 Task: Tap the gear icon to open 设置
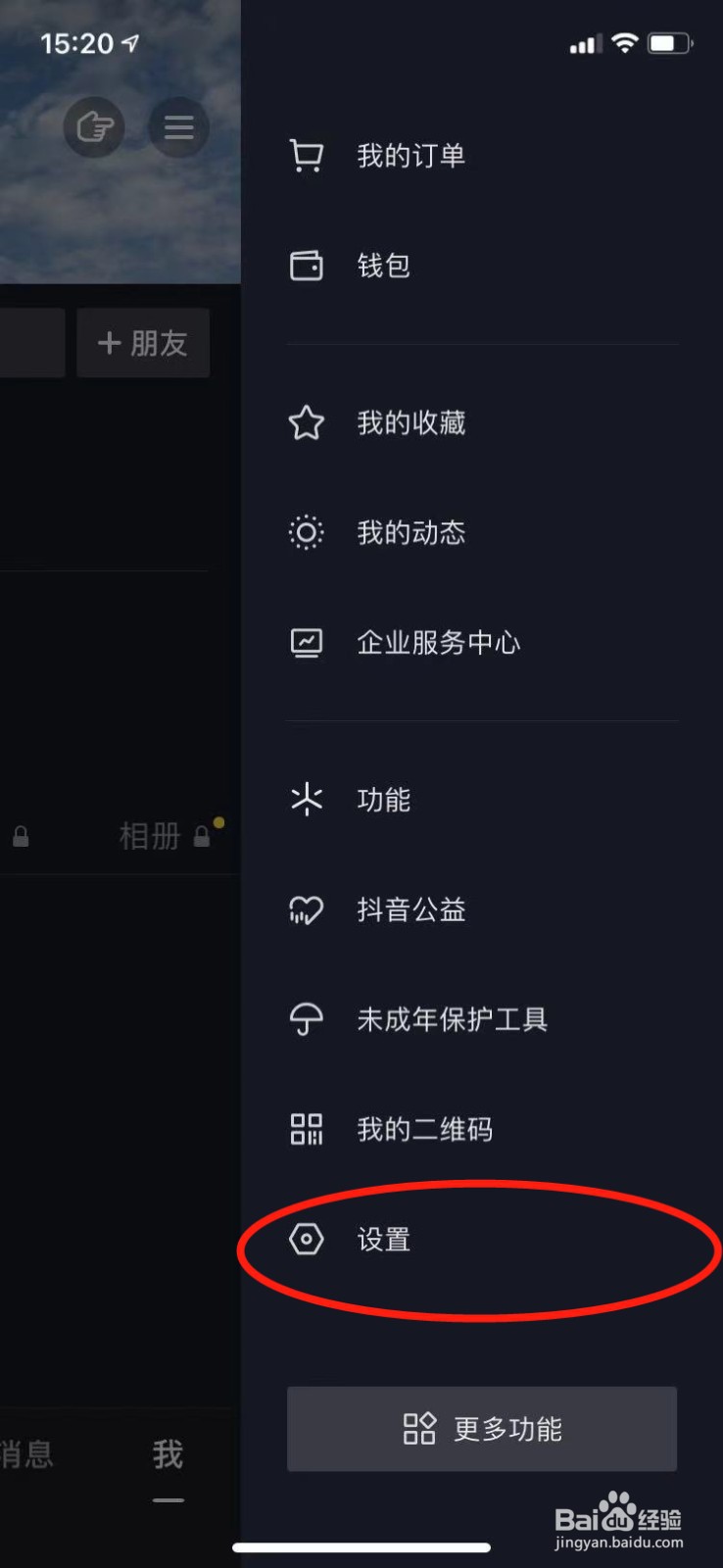pos(307,1239)
